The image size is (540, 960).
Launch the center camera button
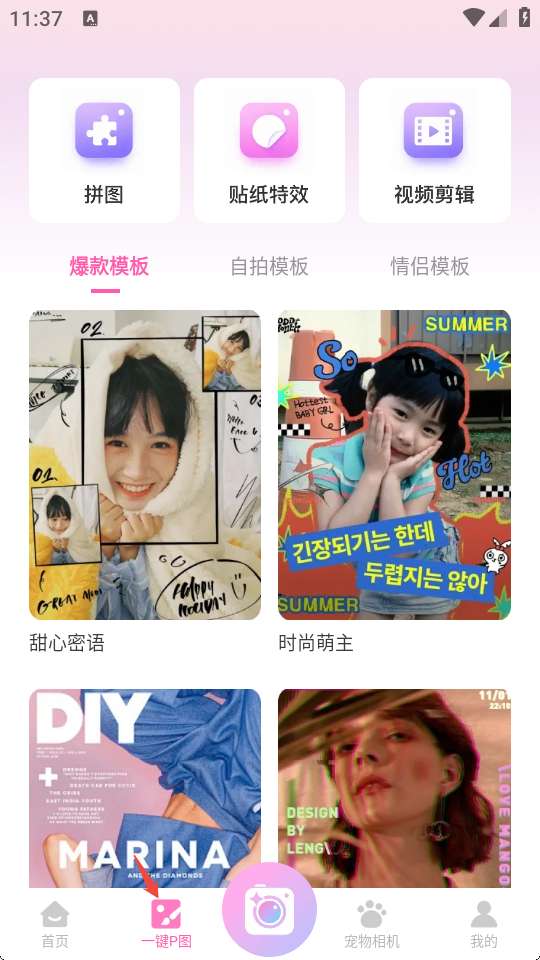pos(269,909)
